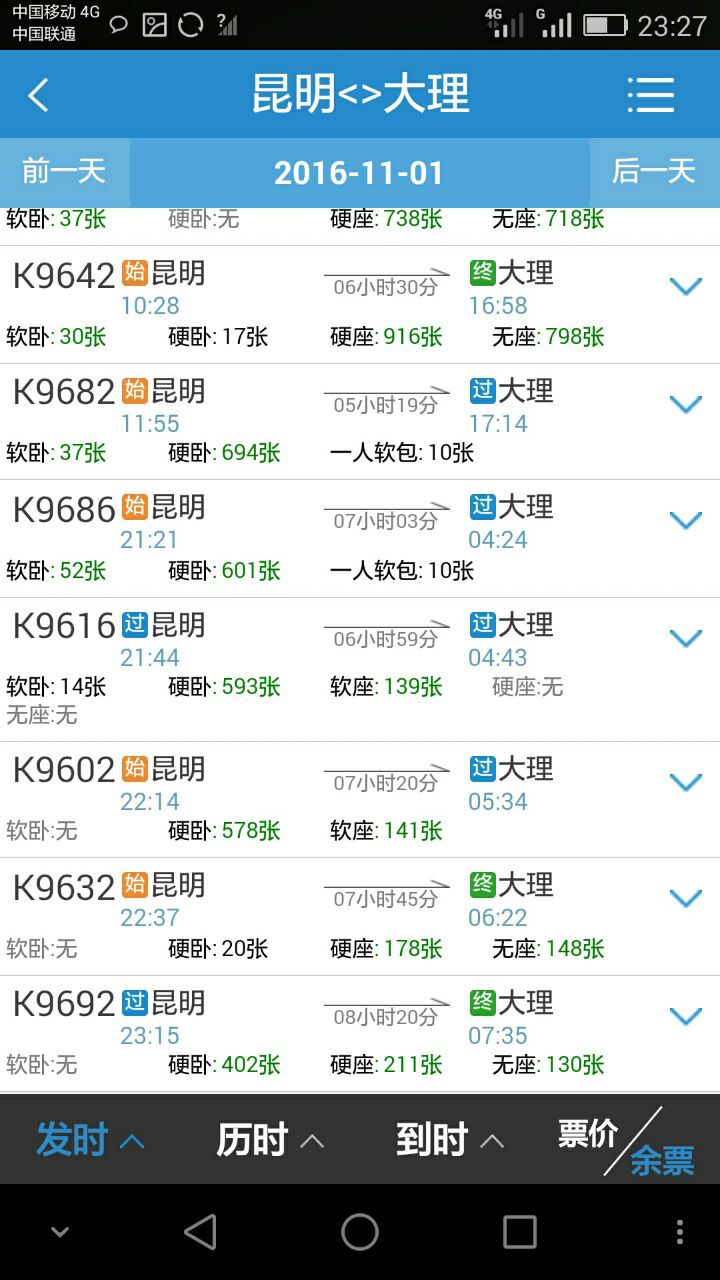Tap the system home button
720x1280 pixels.
[360, 1232]
